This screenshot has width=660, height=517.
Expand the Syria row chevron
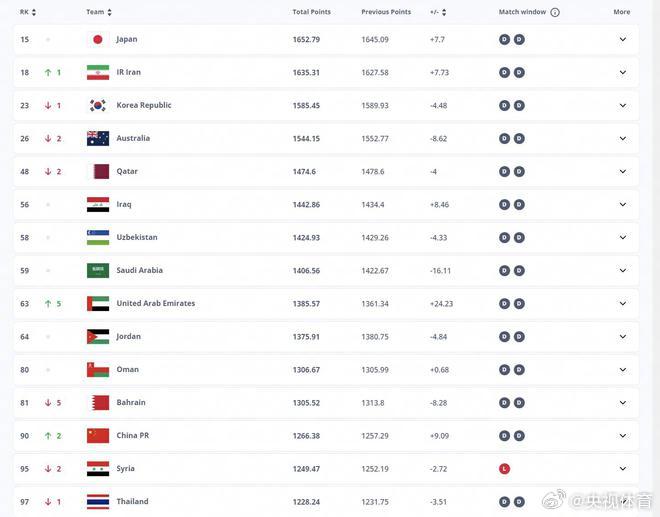coord(622,469)
